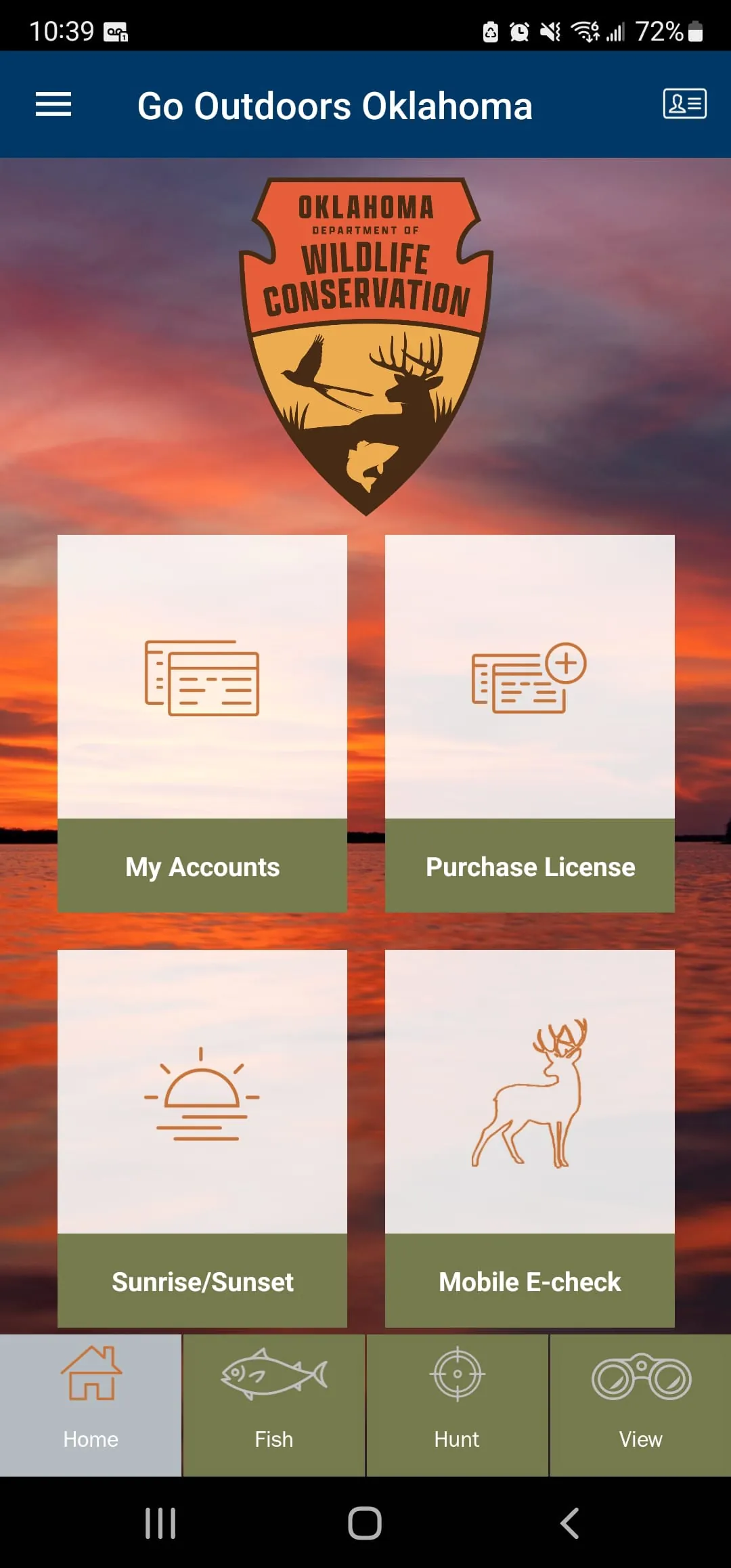
Task: Go to the View tab
Action: click(x=640, y=1405)
